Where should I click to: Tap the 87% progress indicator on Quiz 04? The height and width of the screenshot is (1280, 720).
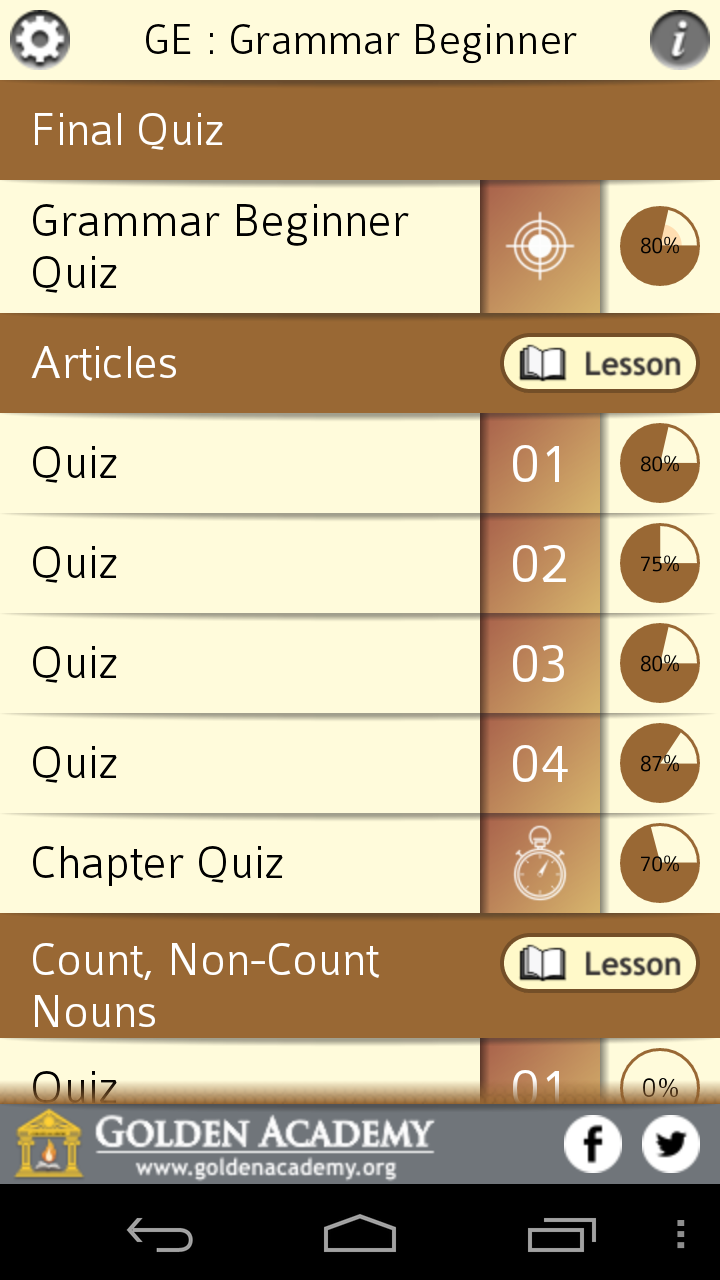[660, 763]
